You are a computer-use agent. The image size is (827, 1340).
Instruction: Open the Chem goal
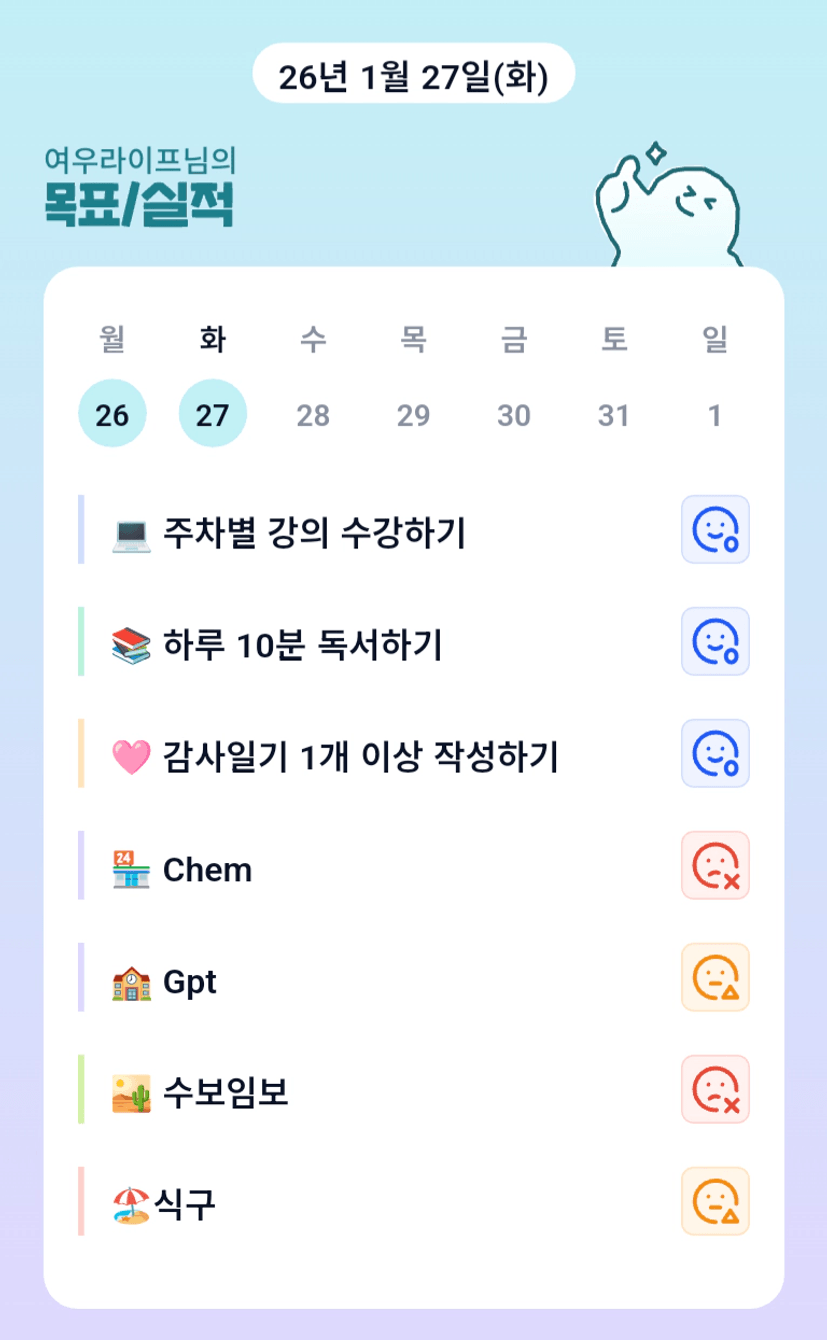[x=207, y=870]
